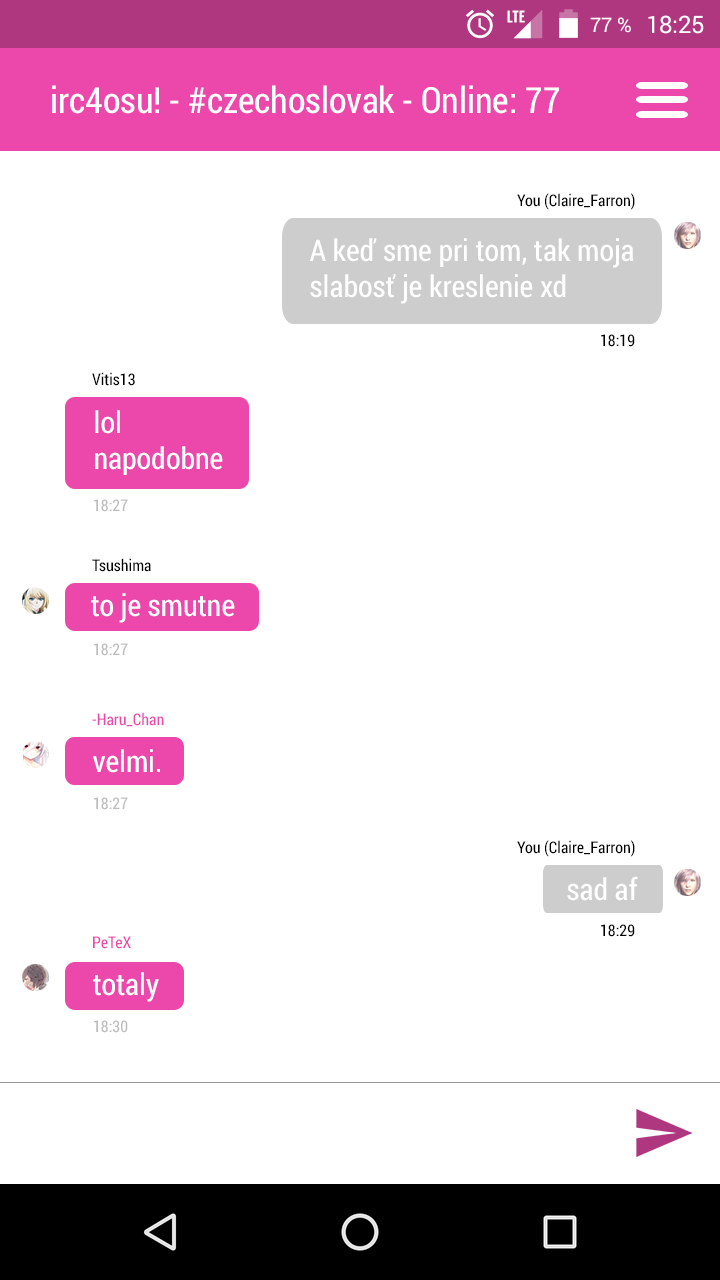Open -Haru_Chan's avatar
This screenshot has height=1280, width=720.
point(36,754)
